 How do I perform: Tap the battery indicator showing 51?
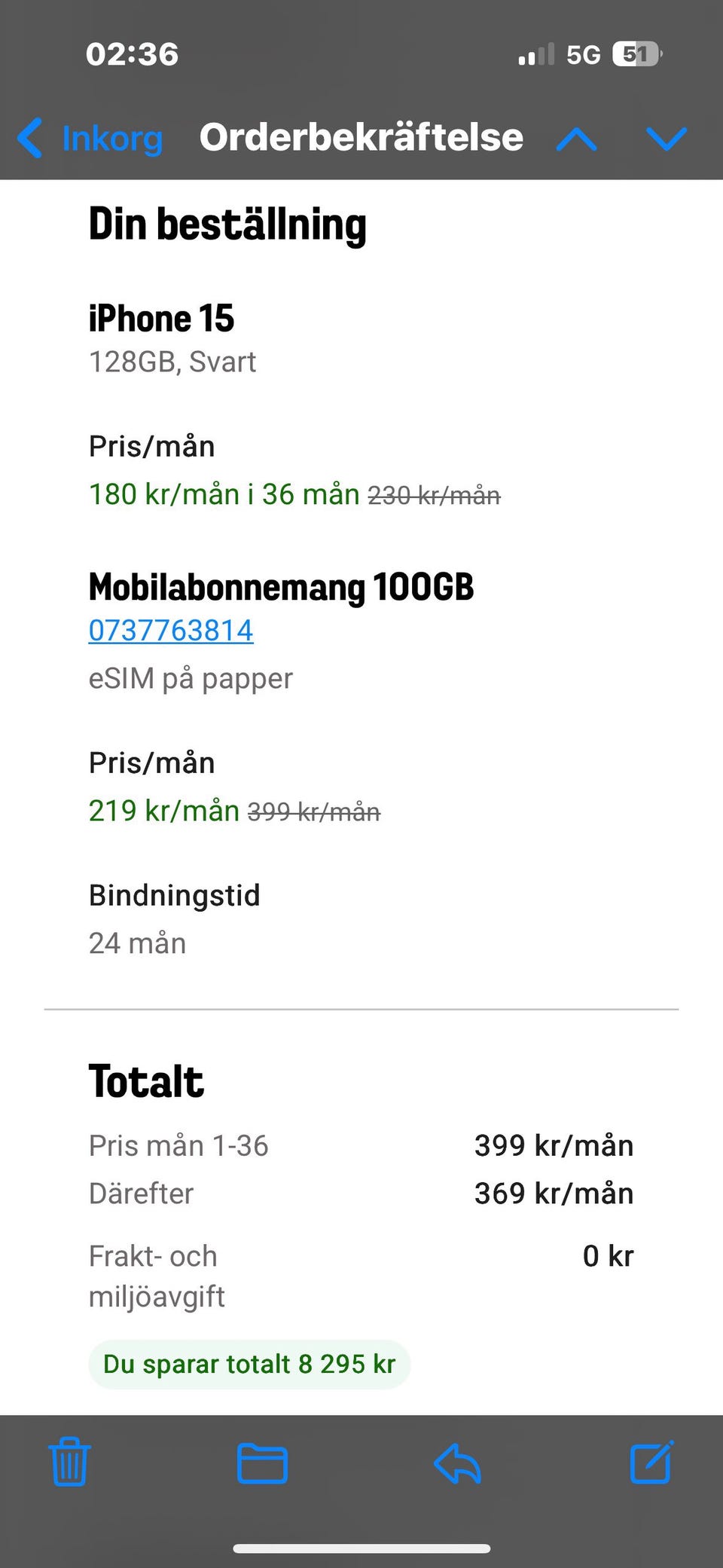636,54
